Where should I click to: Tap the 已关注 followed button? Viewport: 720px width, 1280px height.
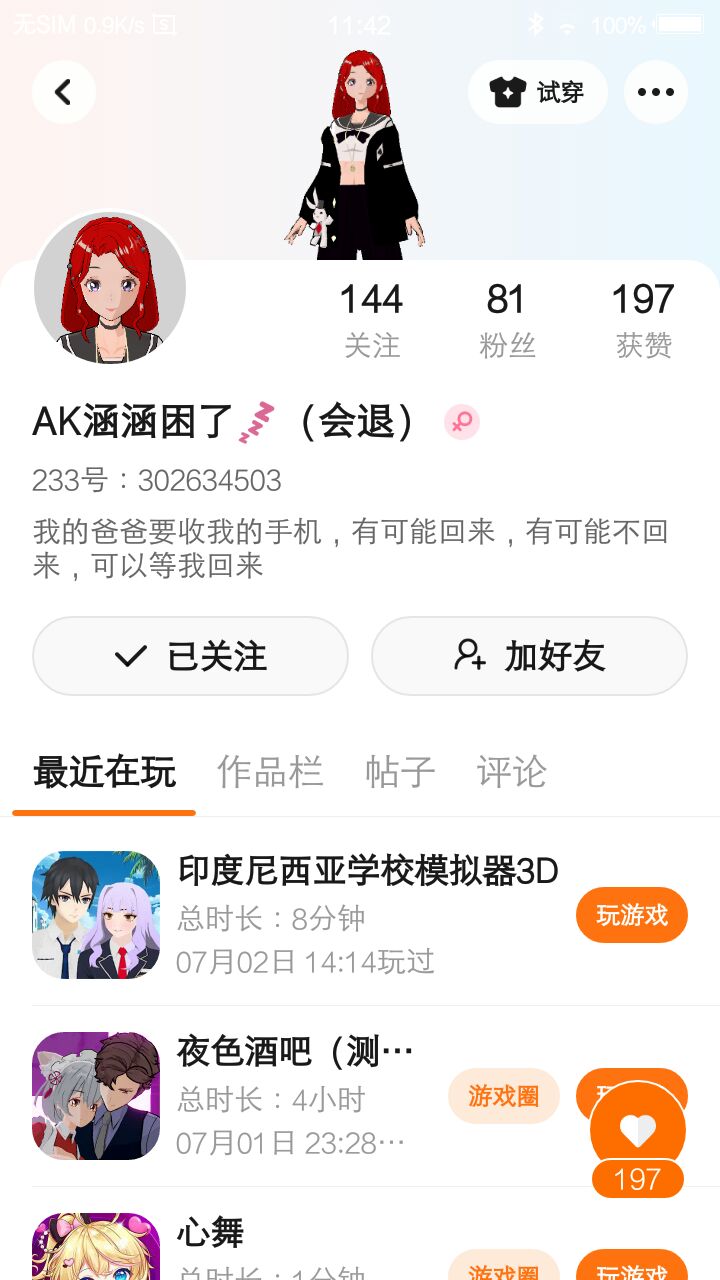click(190, 656)
